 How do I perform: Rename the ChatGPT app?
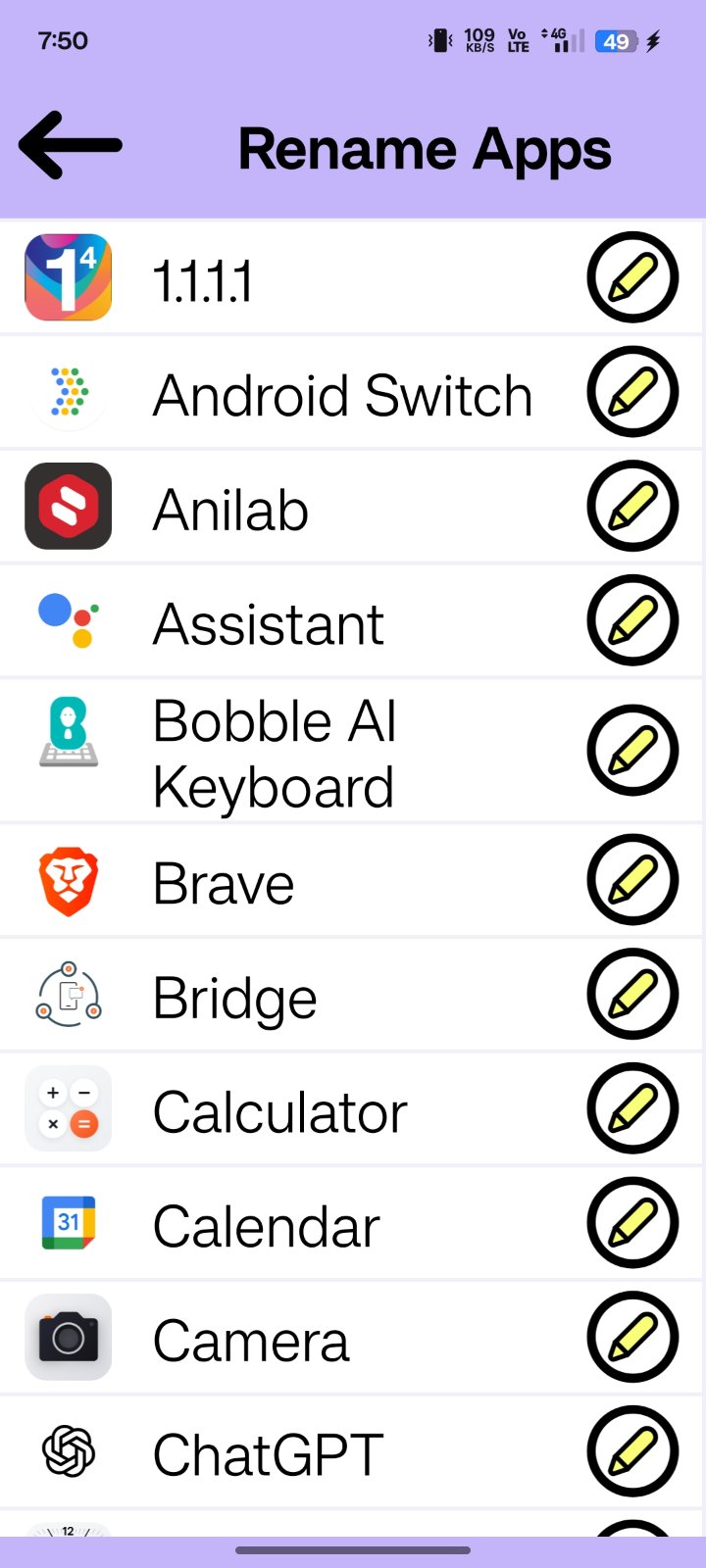pyautogui.click(x=632, y=1451)
